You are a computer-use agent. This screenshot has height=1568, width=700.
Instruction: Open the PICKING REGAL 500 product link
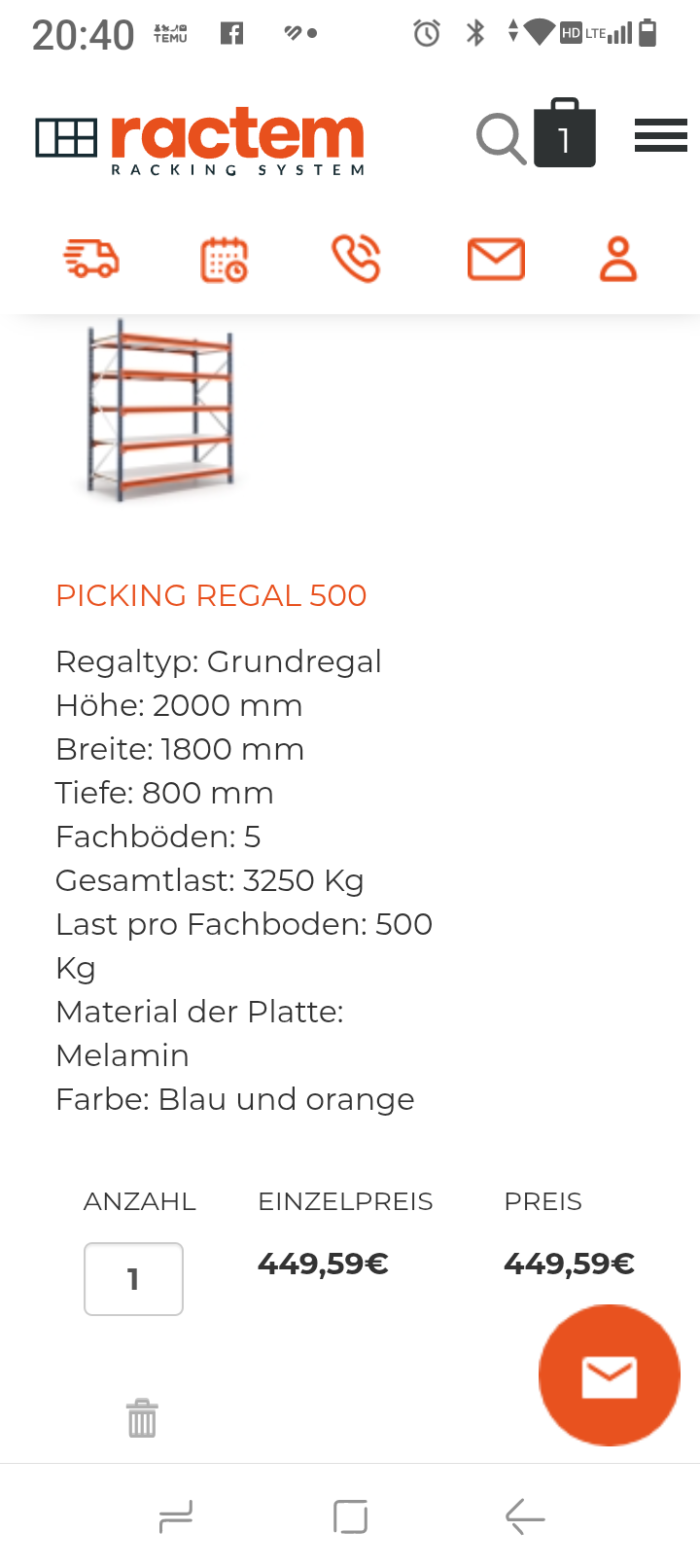coord(211,595)
